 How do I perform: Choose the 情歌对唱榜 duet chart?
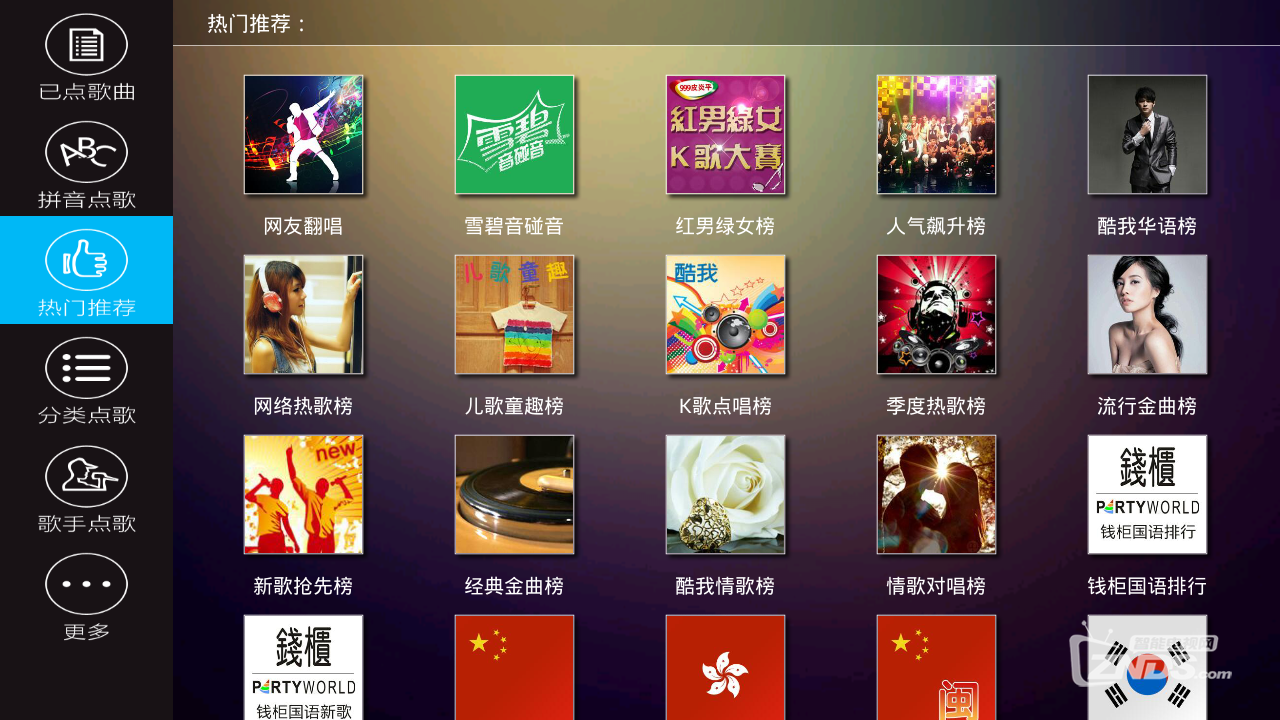[x=936, y=495]
